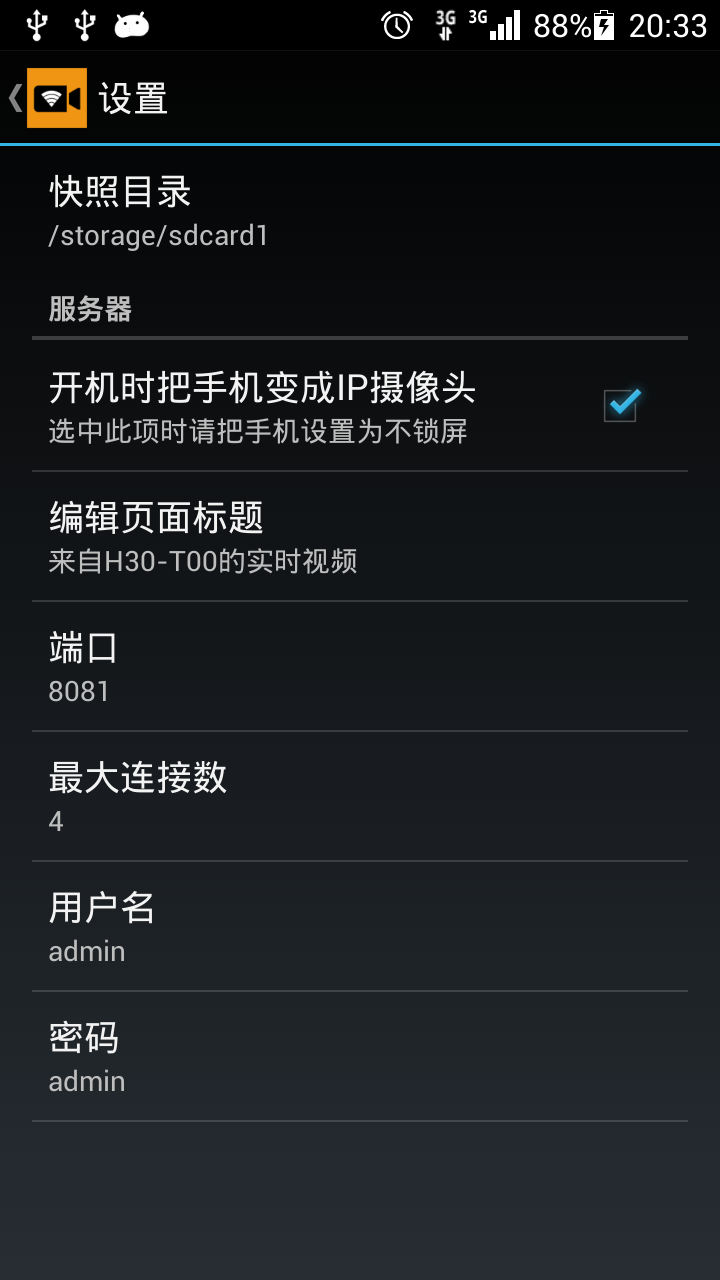The width and height of the screenshot is (720, 1280).
Task: Uncheck the blue checkmark for boot camera option
Action: [619, 405]
